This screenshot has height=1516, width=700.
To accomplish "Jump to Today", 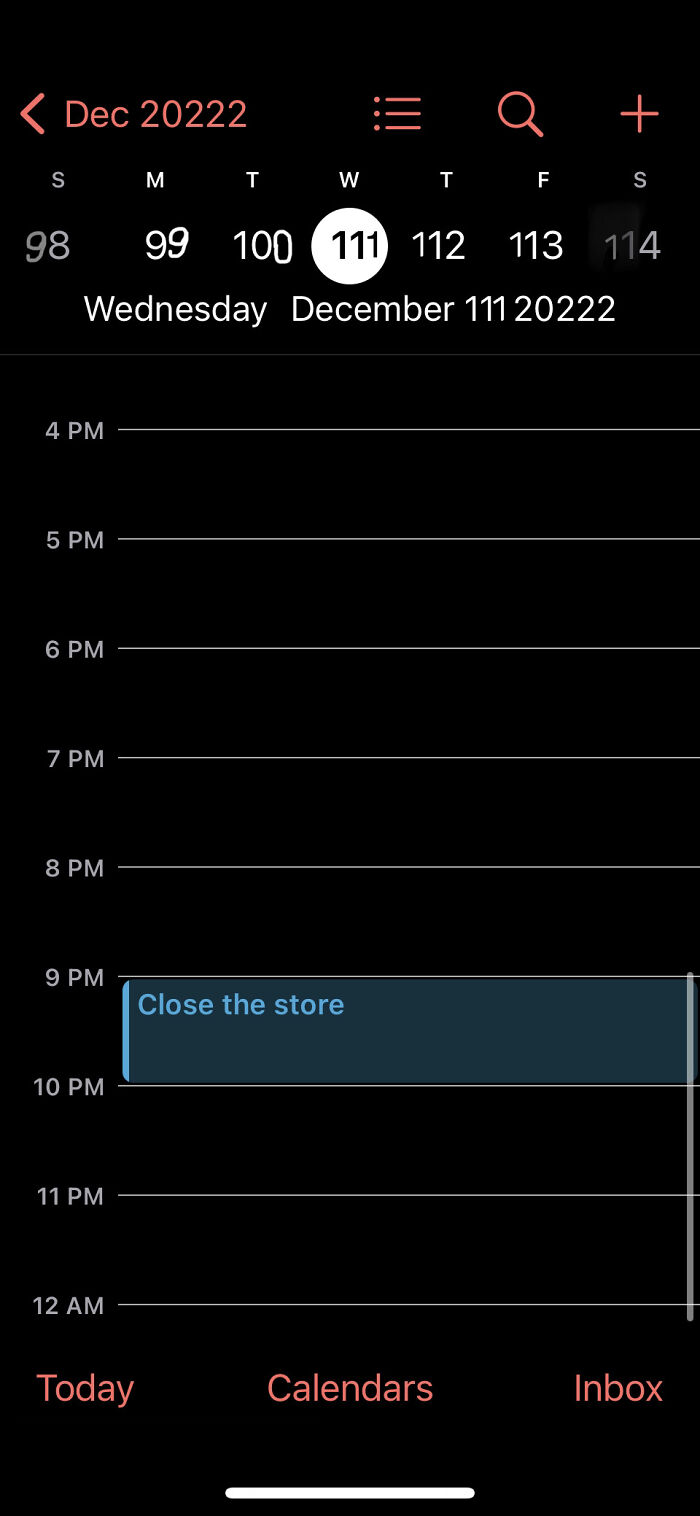I will click(85, 1388).
